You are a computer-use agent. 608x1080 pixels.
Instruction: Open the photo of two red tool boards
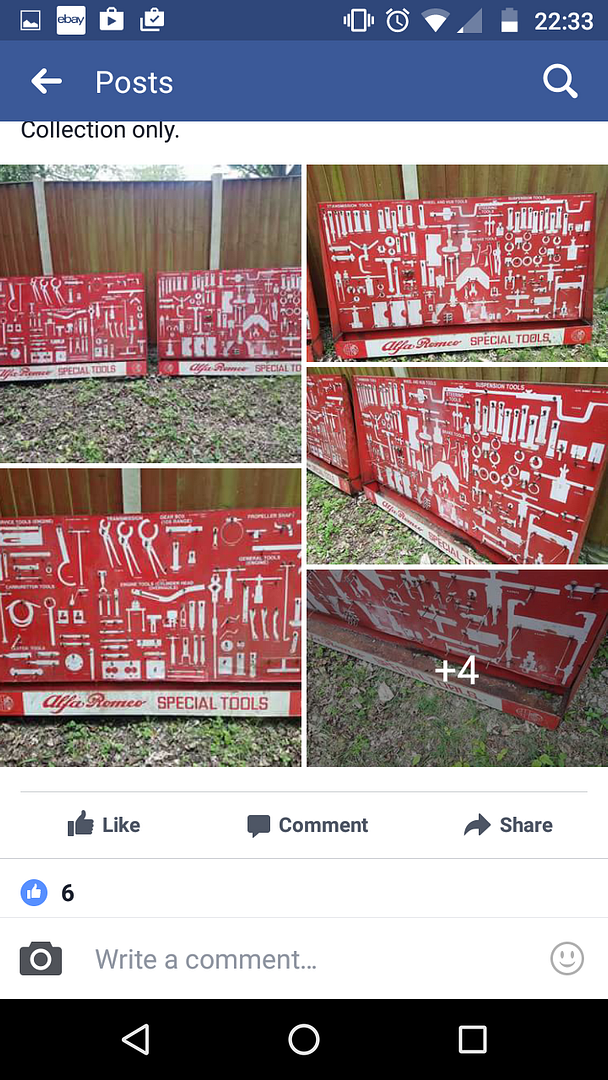click(150, 313)
